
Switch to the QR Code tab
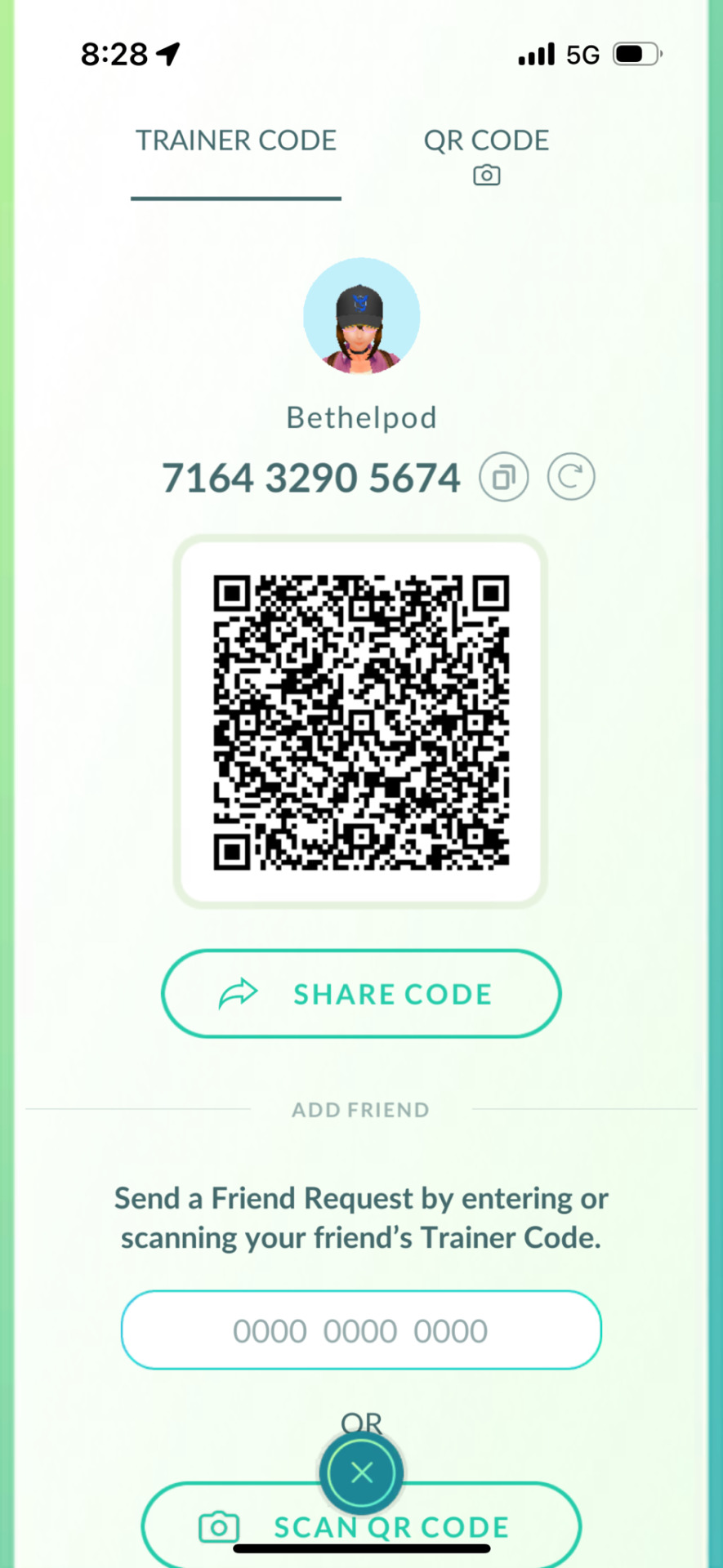click(x=486, y=153)
